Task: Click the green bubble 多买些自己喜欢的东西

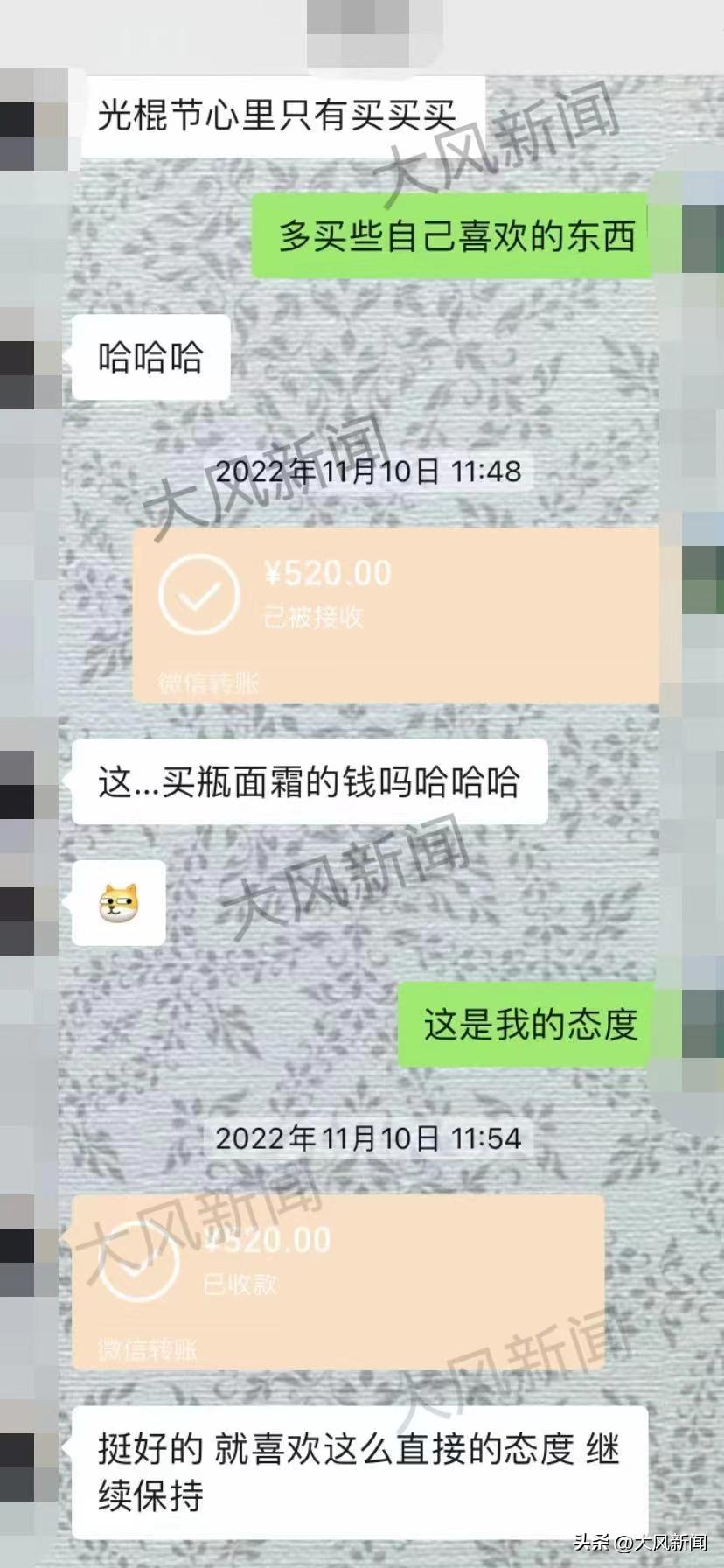Action: point(455,234)
